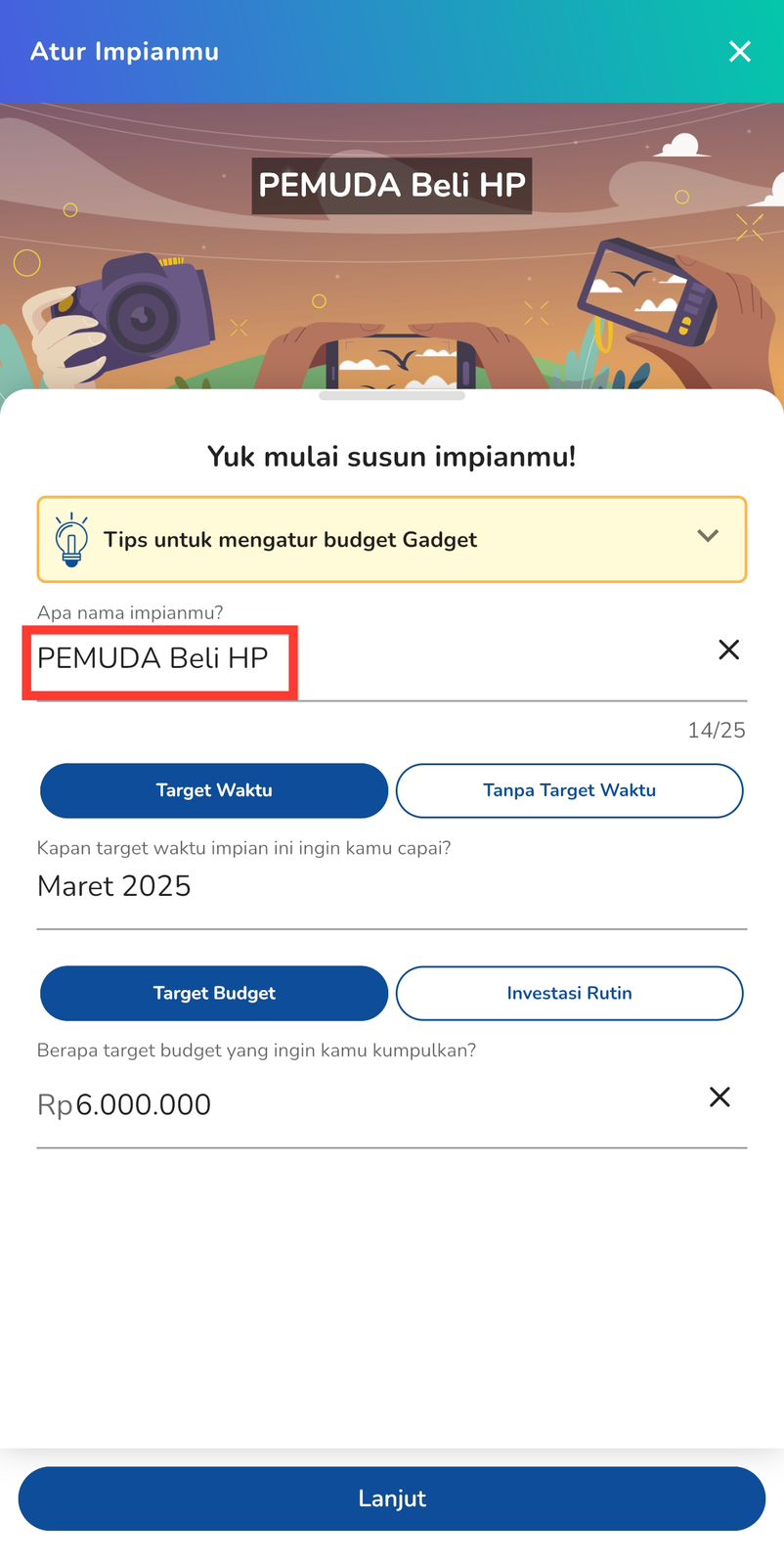Viewport: 784px width, 1565px height.
Task: Clear the target budget amount
Action: (x=719, y=1097)
